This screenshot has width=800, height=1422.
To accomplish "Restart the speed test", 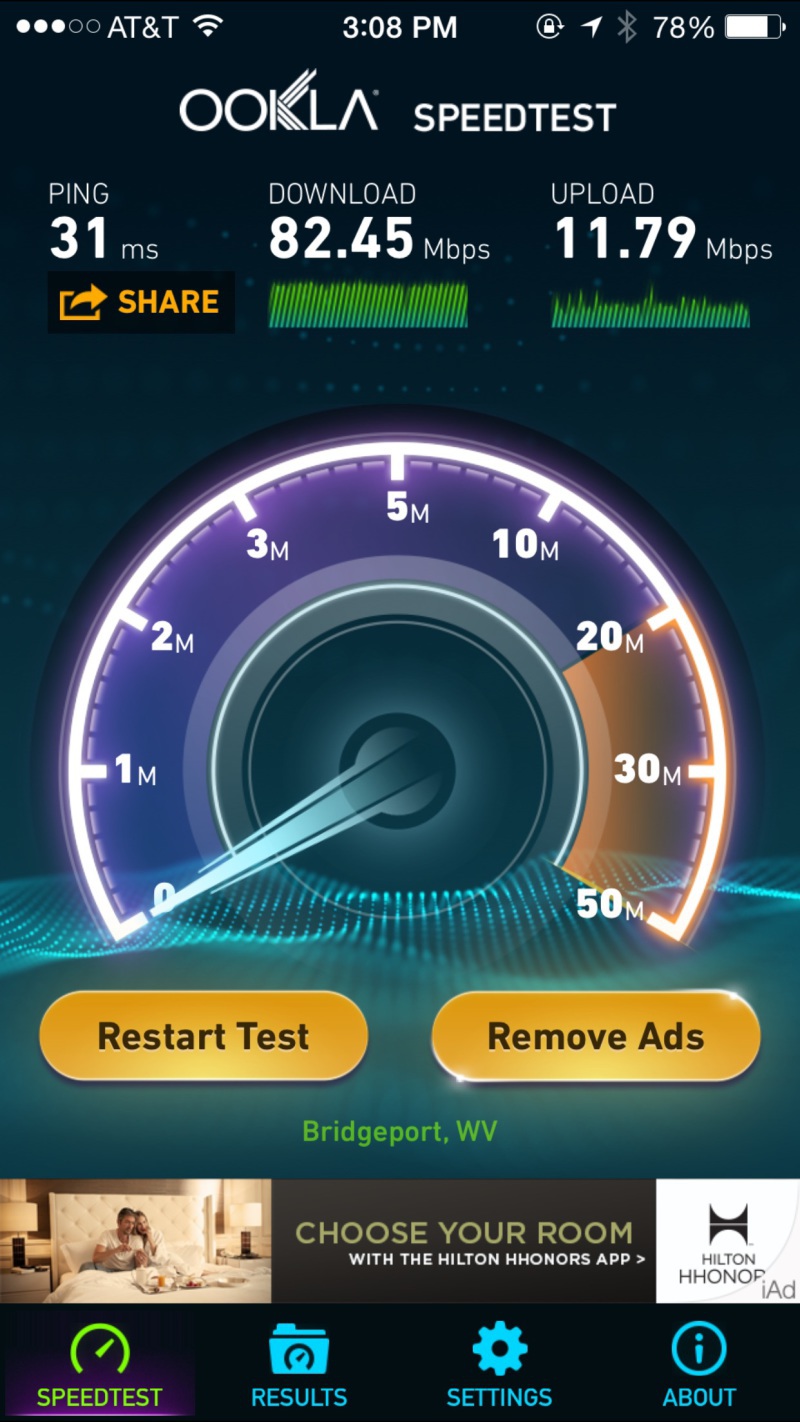I will tap(204, 1037).
